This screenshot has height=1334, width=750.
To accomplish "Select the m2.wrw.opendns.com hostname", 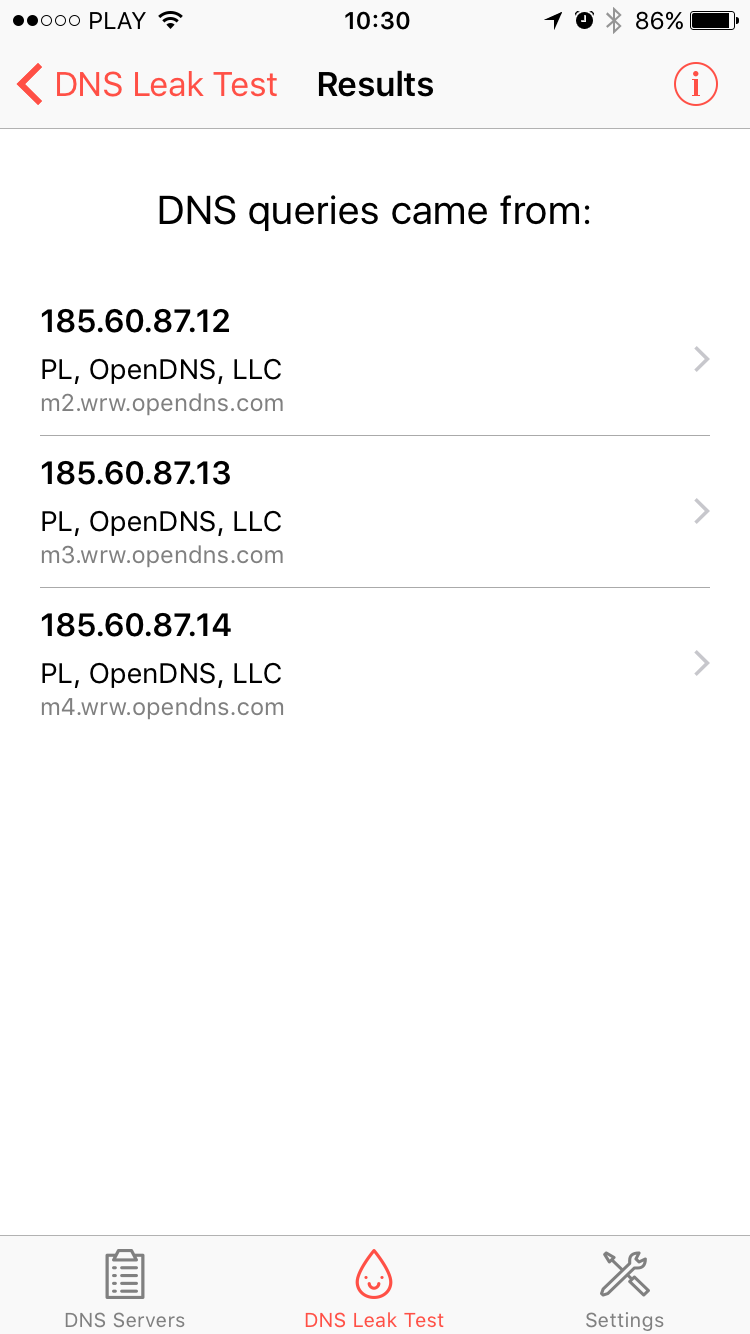I will pyautogui.click(x=162, y=403).
